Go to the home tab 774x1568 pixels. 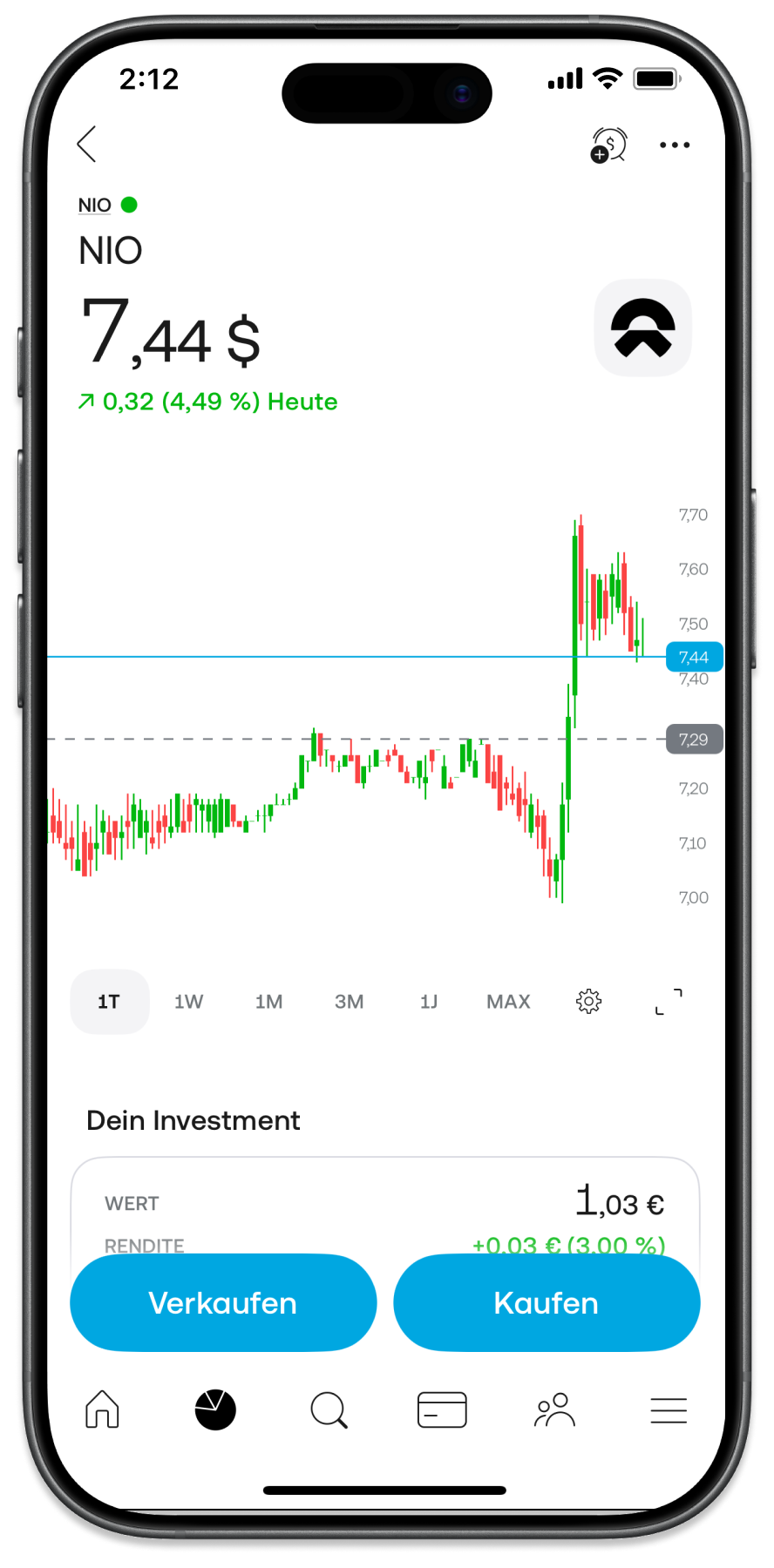tap(102, 1409)
